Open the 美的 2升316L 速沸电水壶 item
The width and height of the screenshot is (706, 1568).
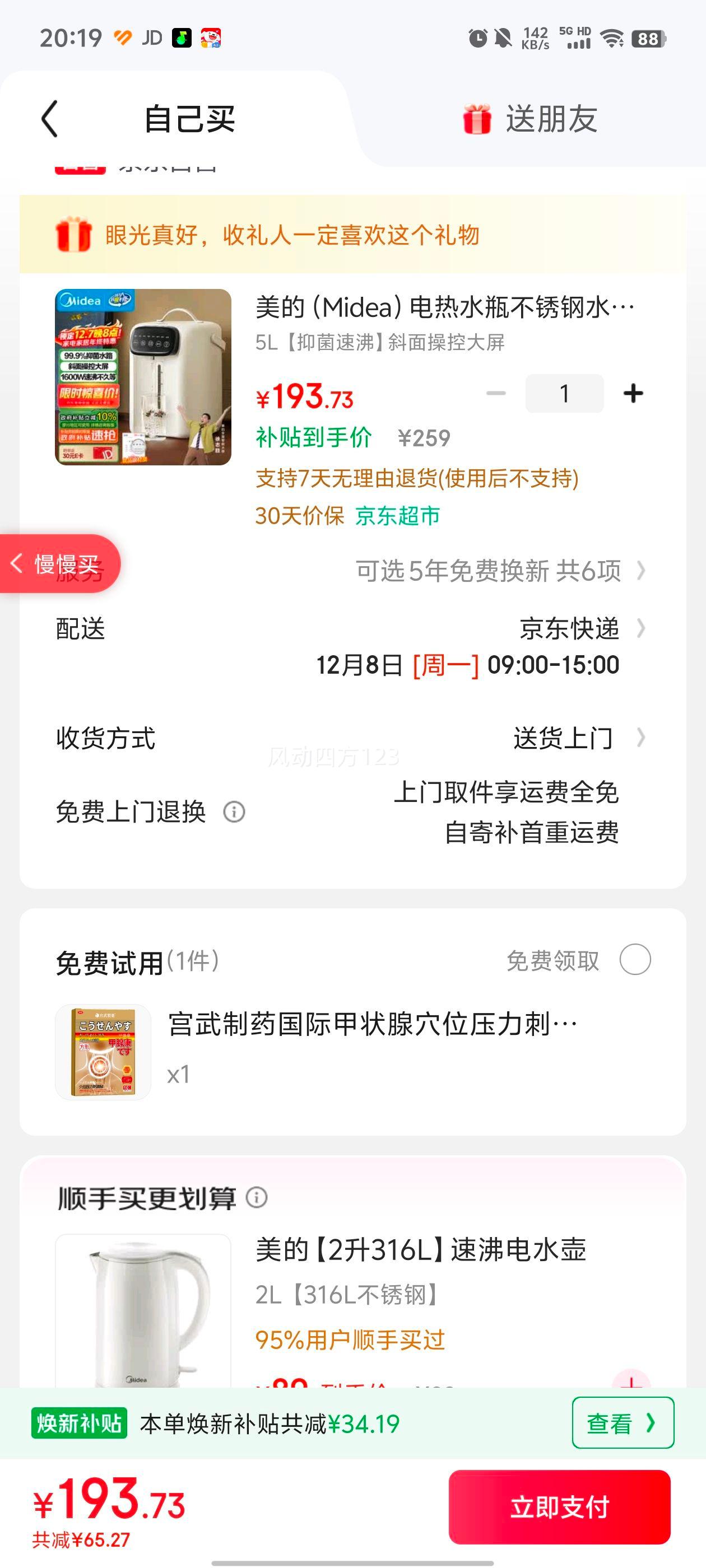tap(420, 1250)
